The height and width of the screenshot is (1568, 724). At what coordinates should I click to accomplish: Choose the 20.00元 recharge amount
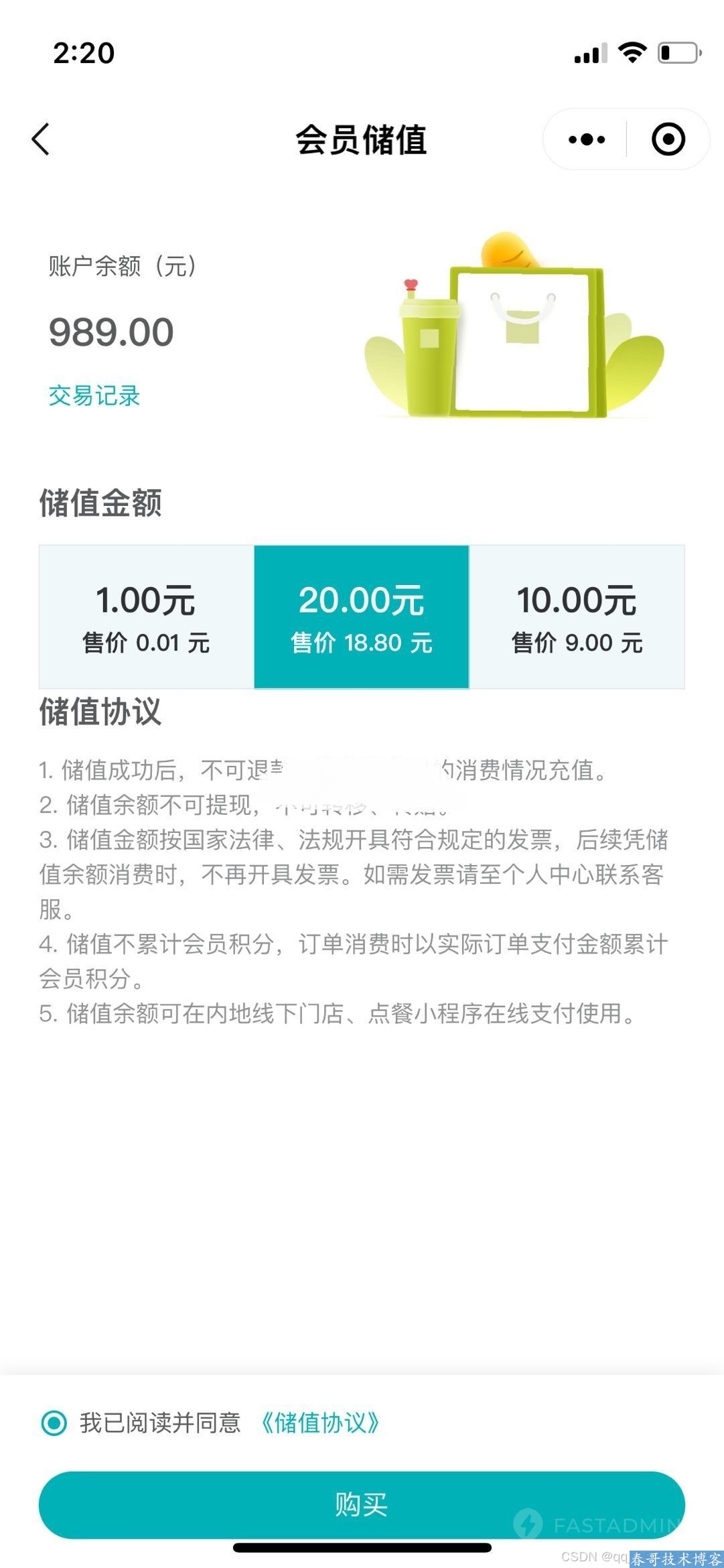362,616
